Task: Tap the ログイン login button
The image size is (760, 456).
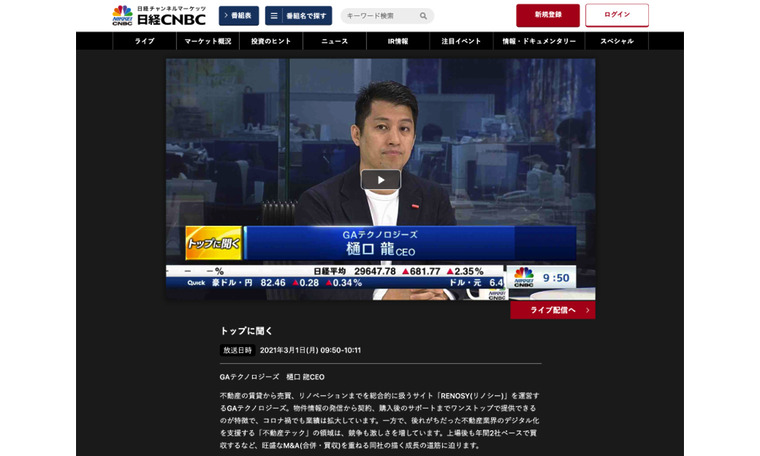Action: point(617,15)
